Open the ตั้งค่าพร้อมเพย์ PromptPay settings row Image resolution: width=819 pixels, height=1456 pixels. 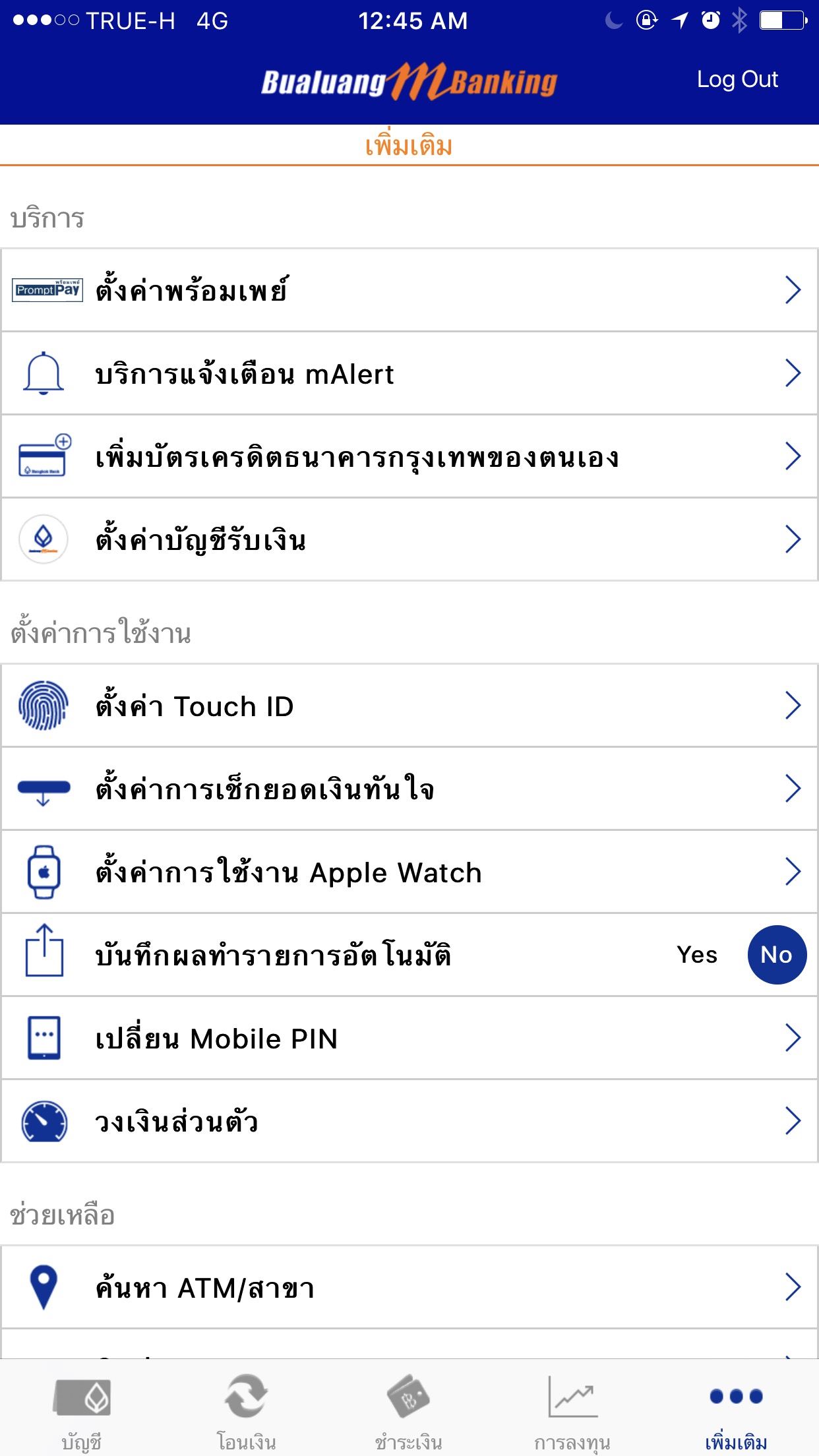pos(409,290)
